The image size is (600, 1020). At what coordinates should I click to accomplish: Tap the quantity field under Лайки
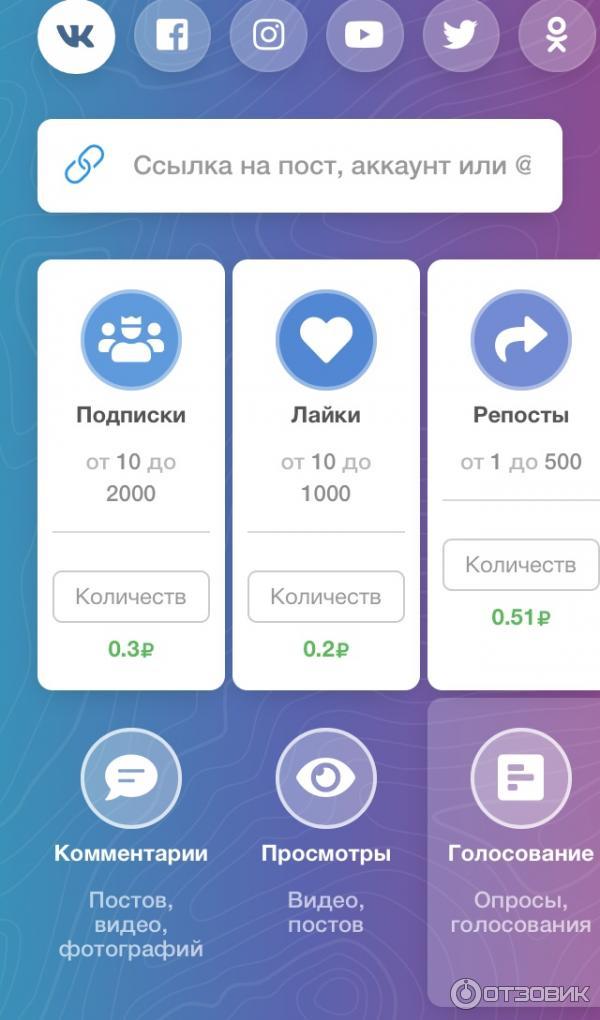[326, 597]
